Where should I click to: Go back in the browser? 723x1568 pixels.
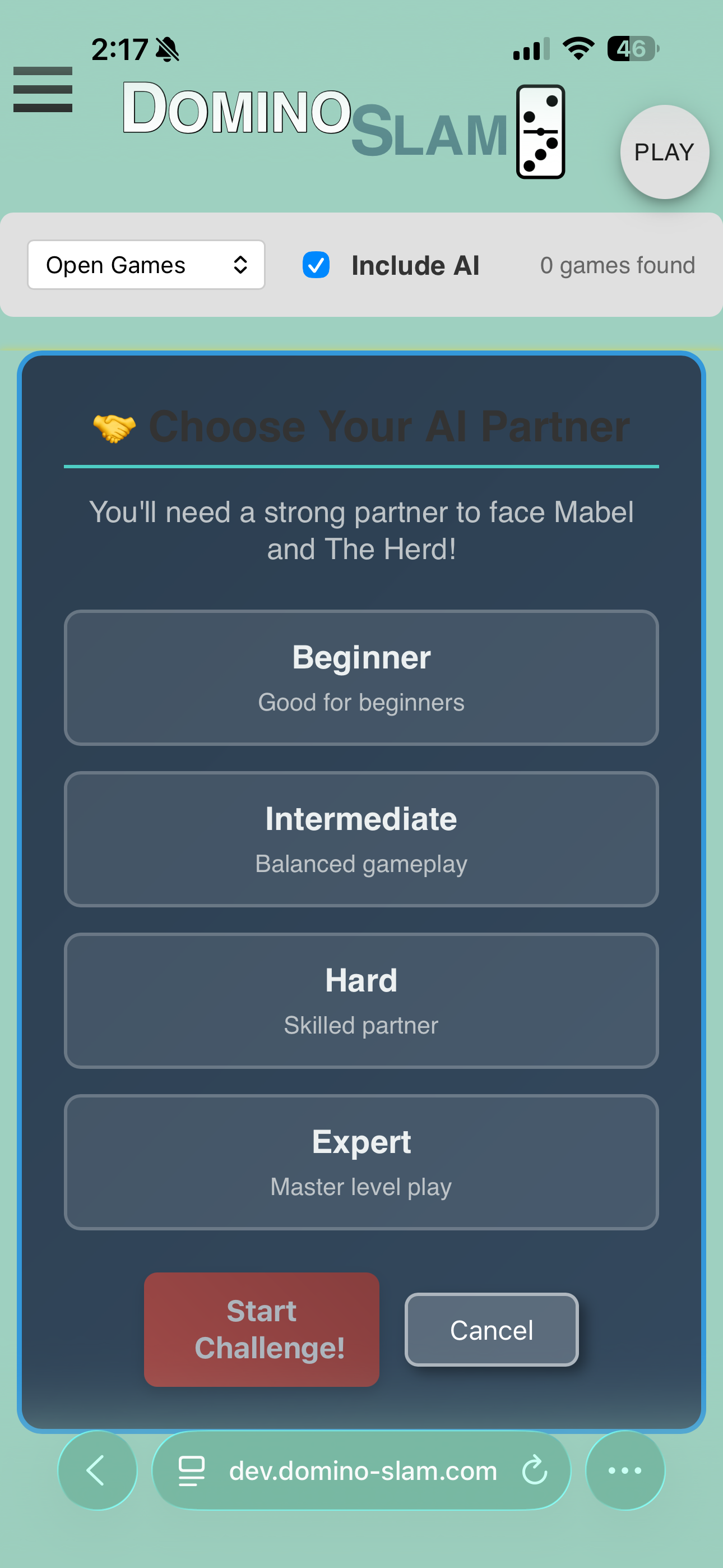click(x=97, y=1470)
